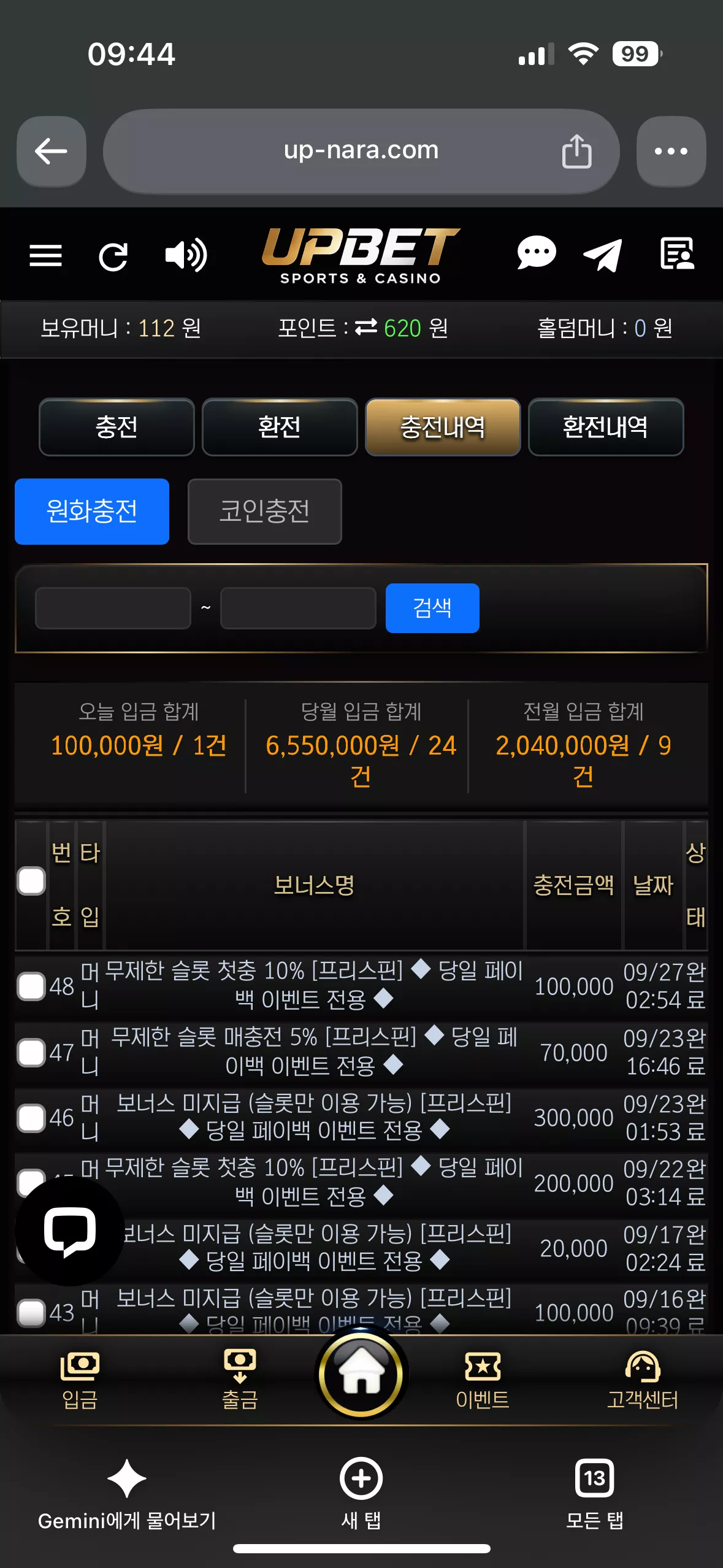Check the select-all box in table header
The width and height of the screenshot is (723, 1568).
[x=31, y=882]
